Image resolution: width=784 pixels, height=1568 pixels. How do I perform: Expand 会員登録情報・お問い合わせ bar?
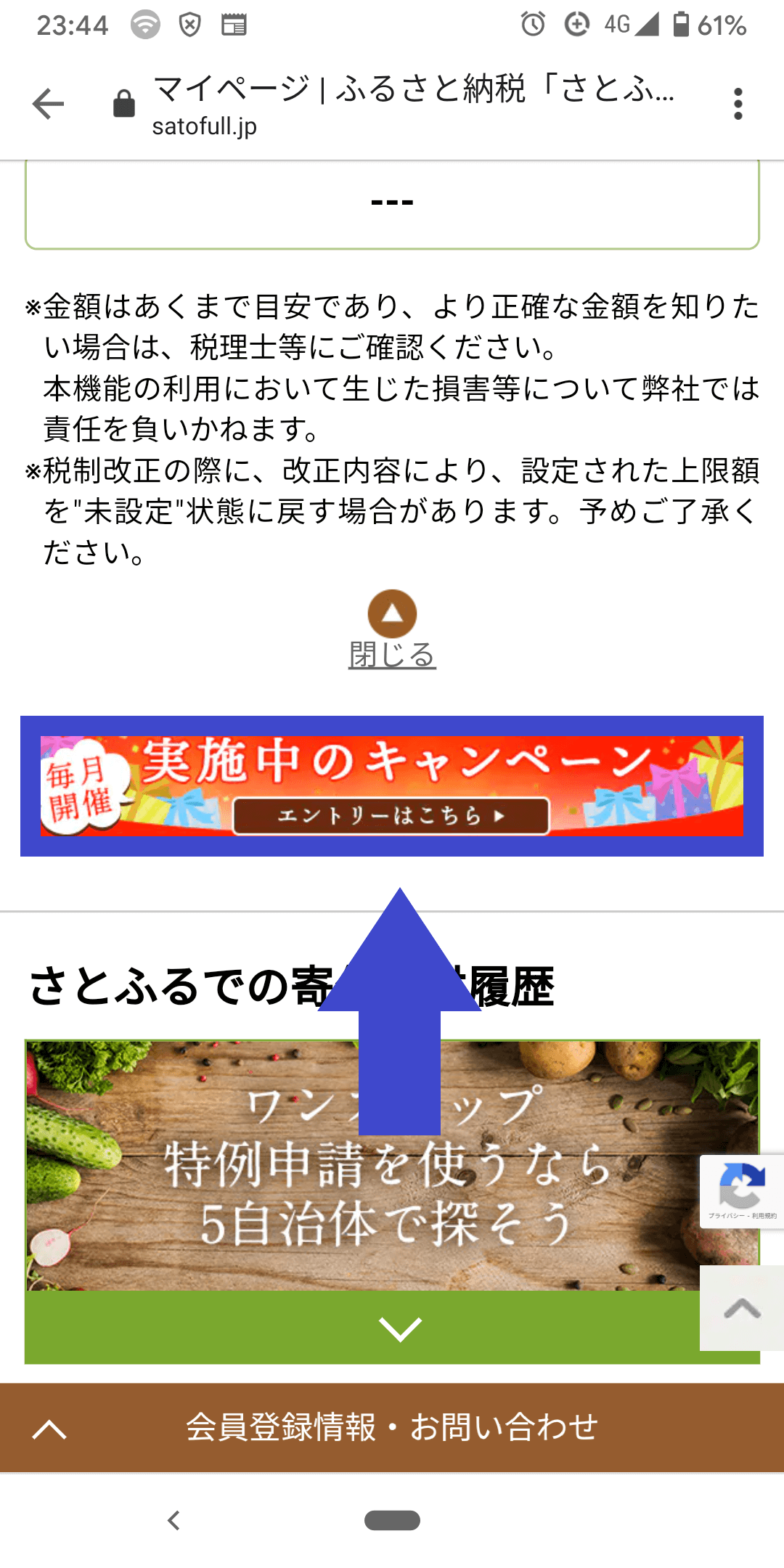click(x=392, y=1428)
